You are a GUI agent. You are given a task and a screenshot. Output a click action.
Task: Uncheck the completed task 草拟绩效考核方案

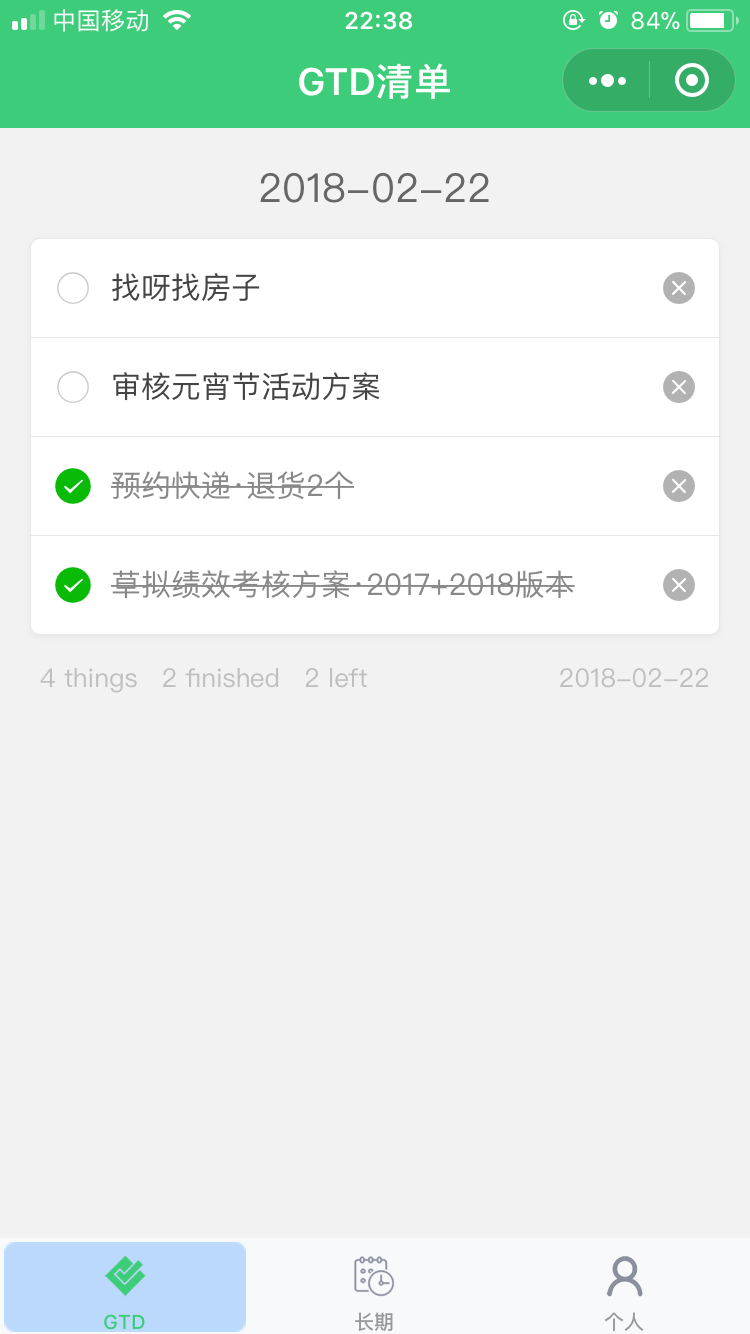coord(73,585)
